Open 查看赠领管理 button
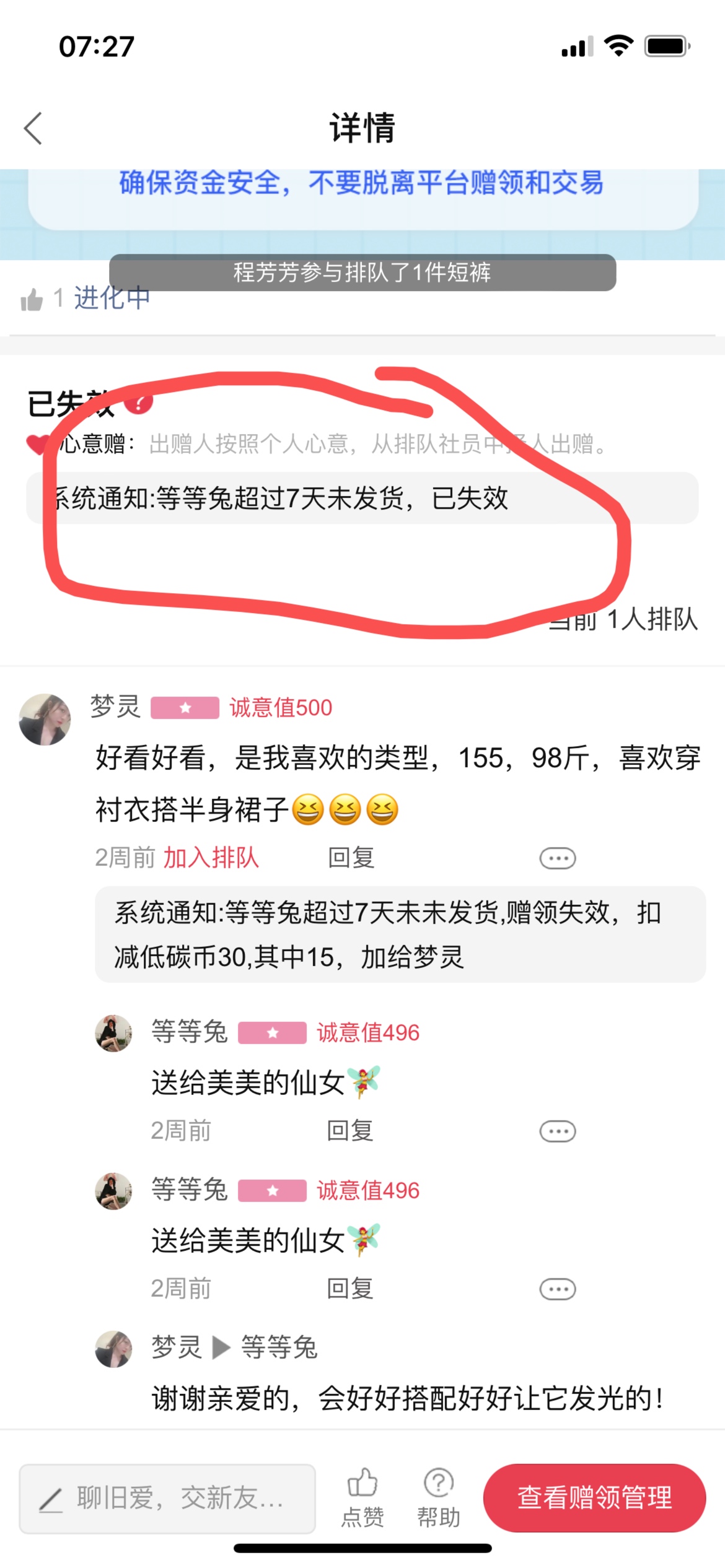This screenshot has height=1568, width=725. click(594, 1497)
